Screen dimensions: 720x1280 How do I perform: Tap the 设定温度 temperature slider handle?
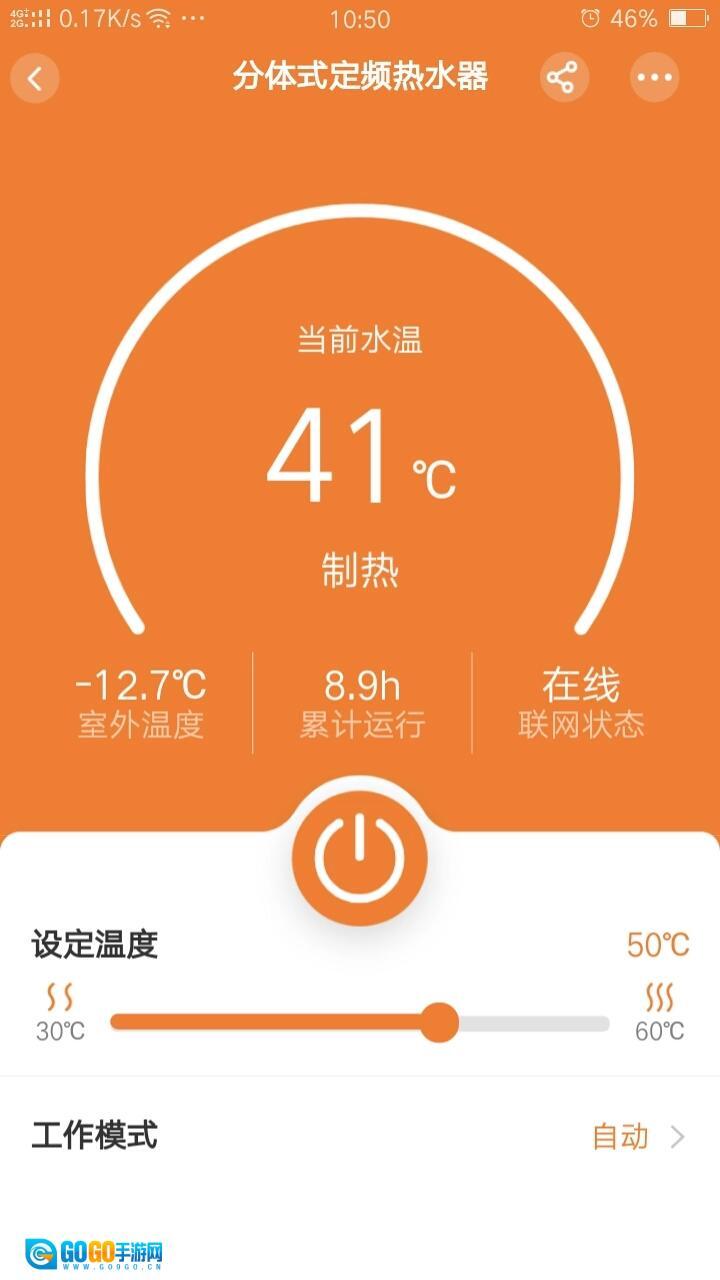point(438,1022)
